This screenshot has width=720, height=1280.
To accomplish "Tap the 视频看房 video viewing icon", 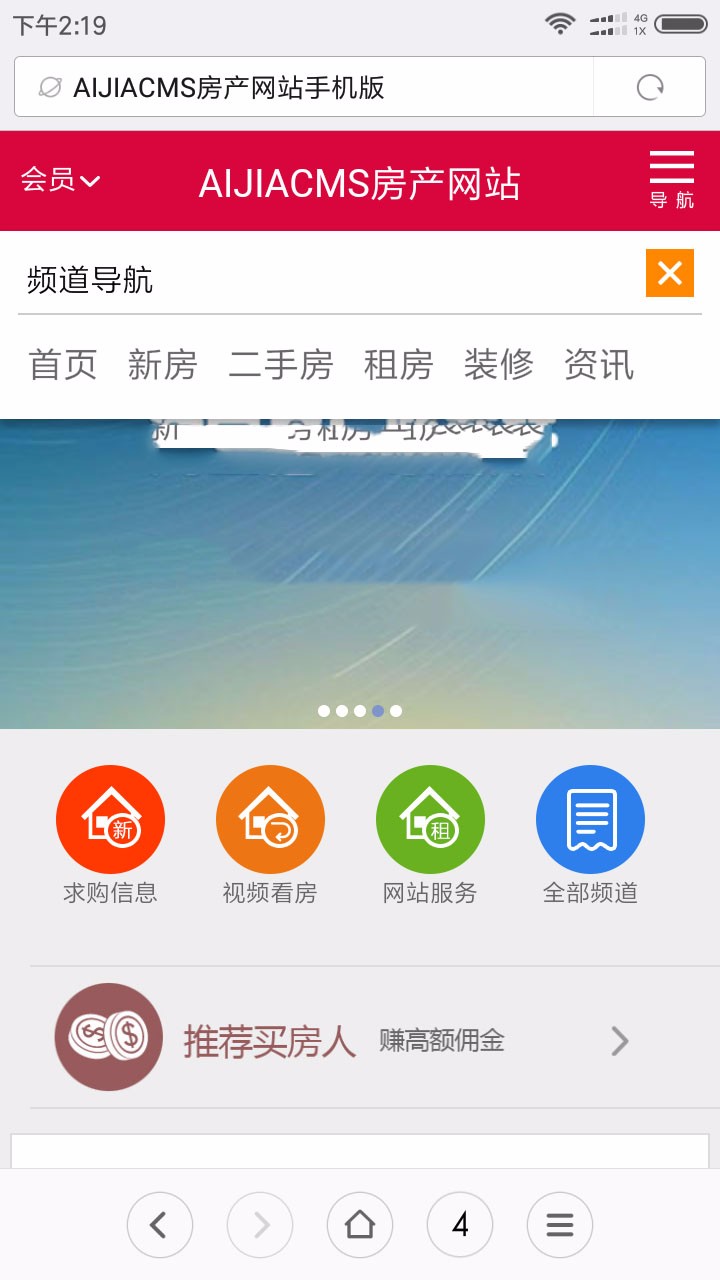I will point(270,817).
